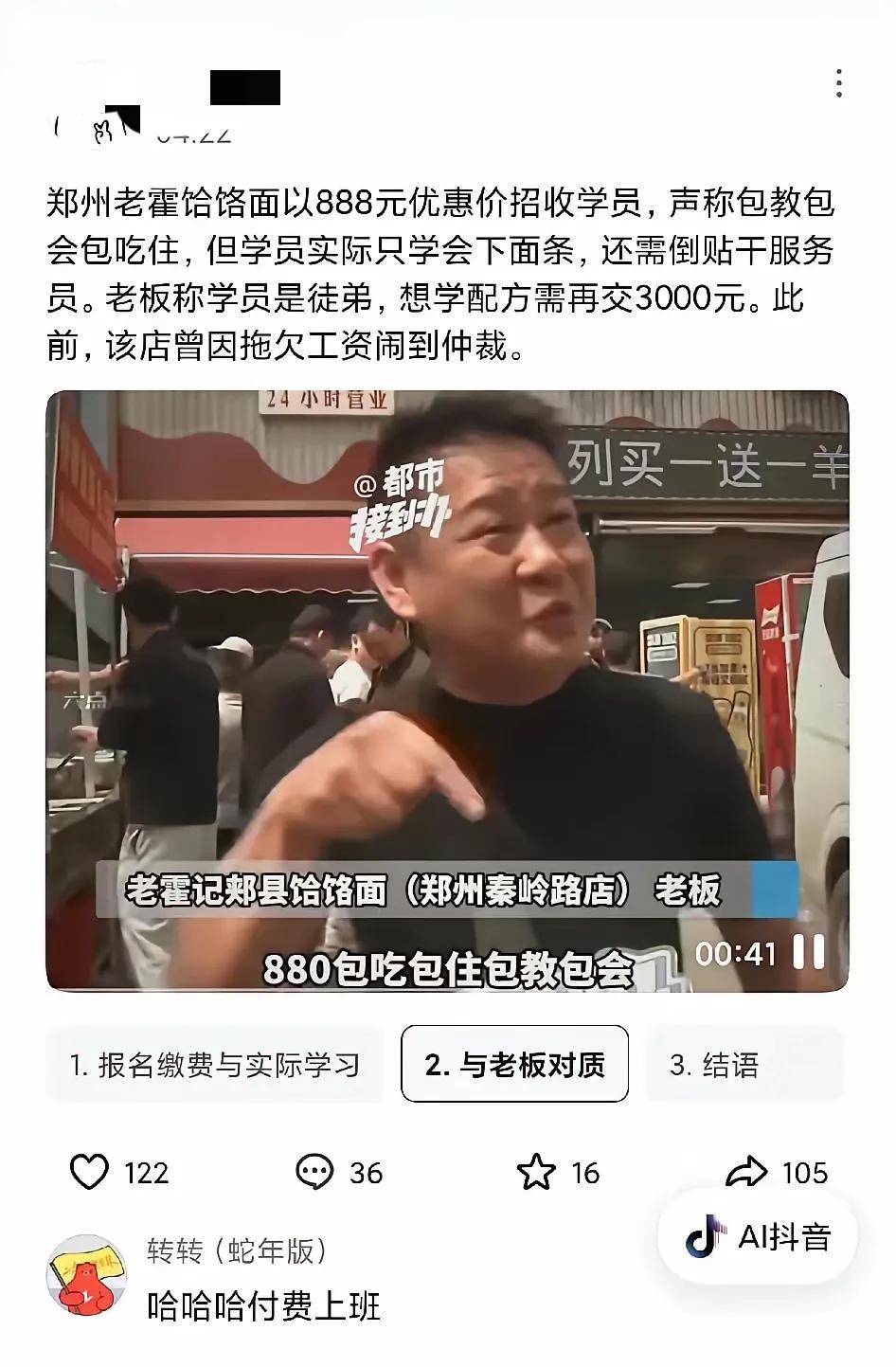This screenshot has width=896, height=1367.
Task: Open the comments with 36 replies
Action: [x=314, y=1173]
